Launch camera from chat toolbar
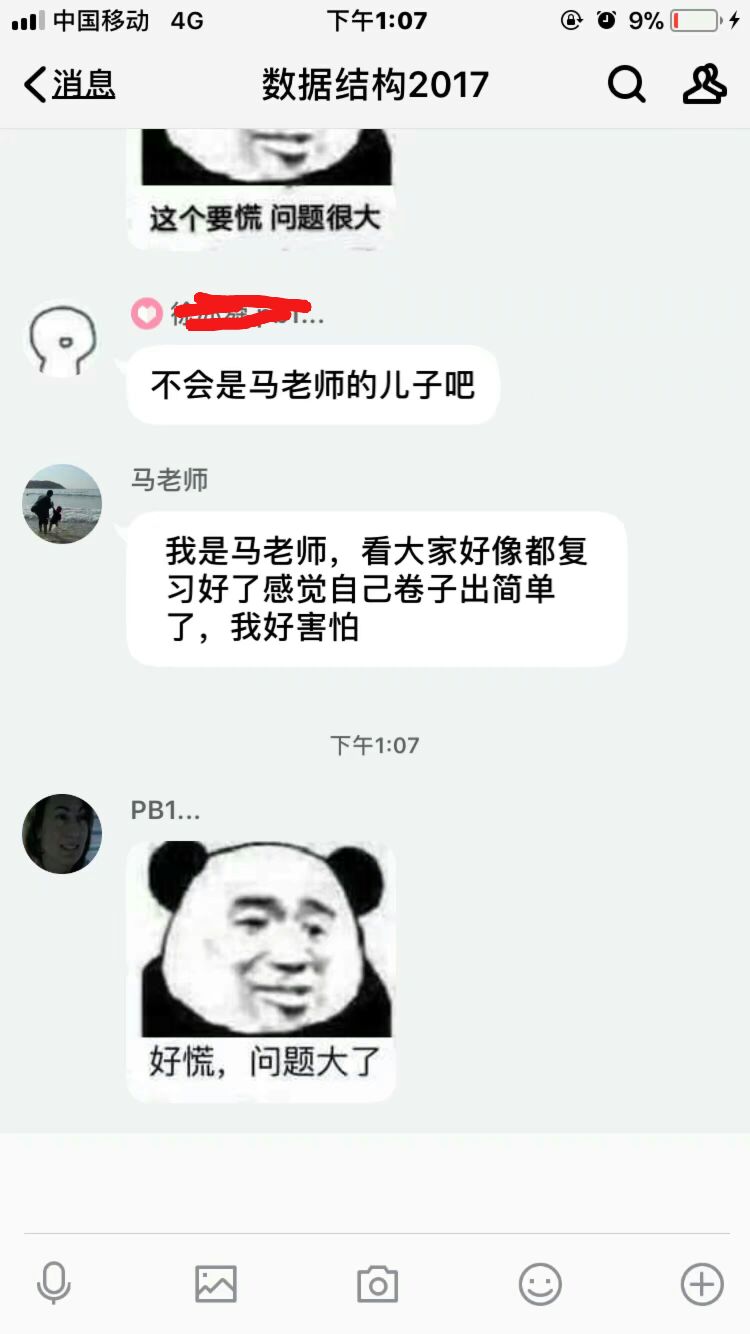 [x=377, y=1283]
